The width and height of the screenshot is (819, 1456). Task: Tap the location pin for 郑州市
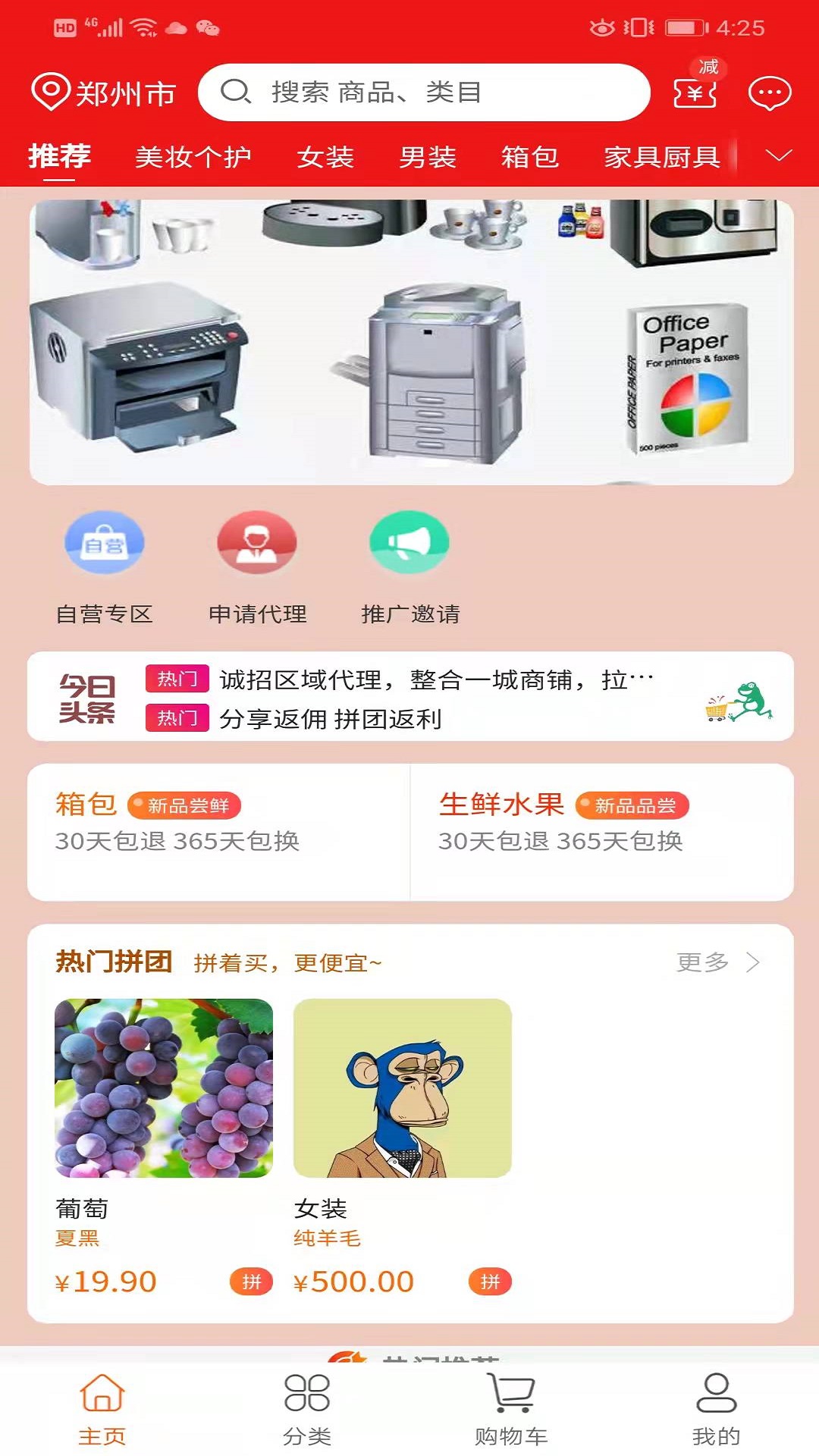point(51,91)
